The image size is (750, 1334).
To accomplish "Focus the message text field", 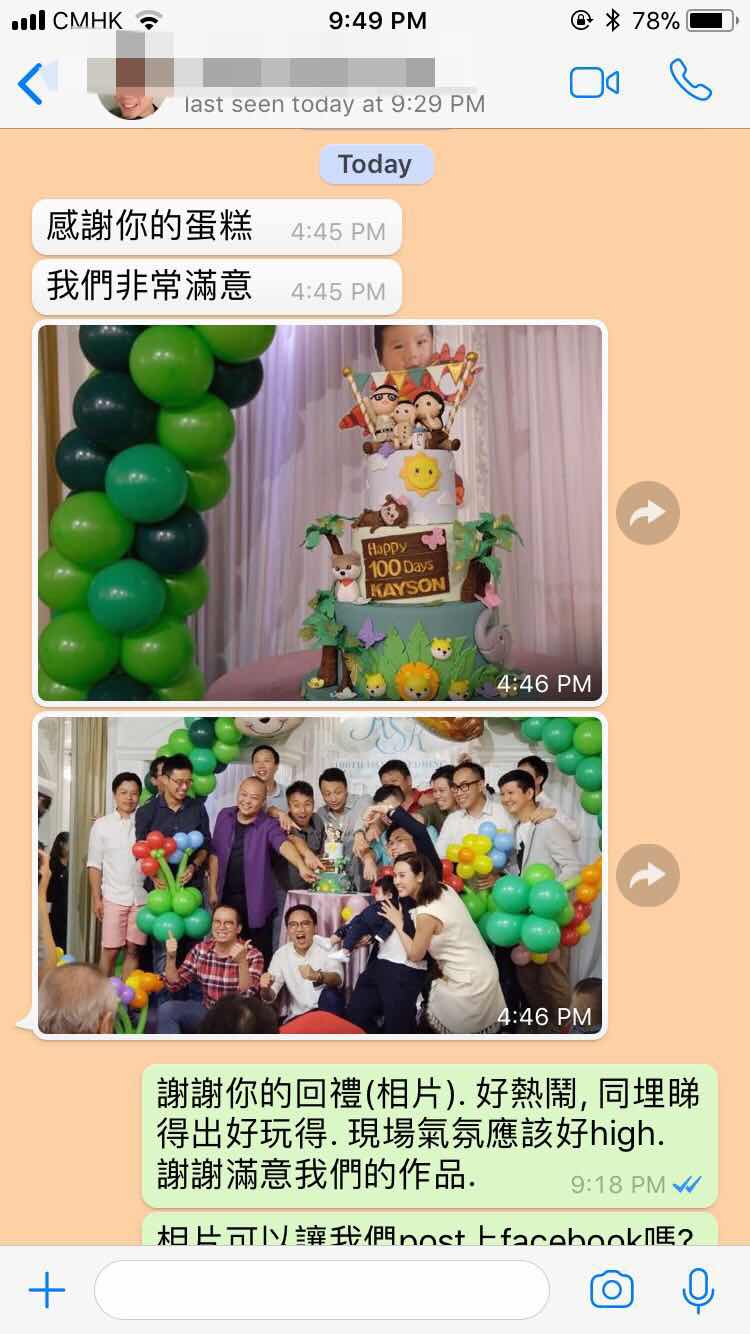I will point(321,1290).
